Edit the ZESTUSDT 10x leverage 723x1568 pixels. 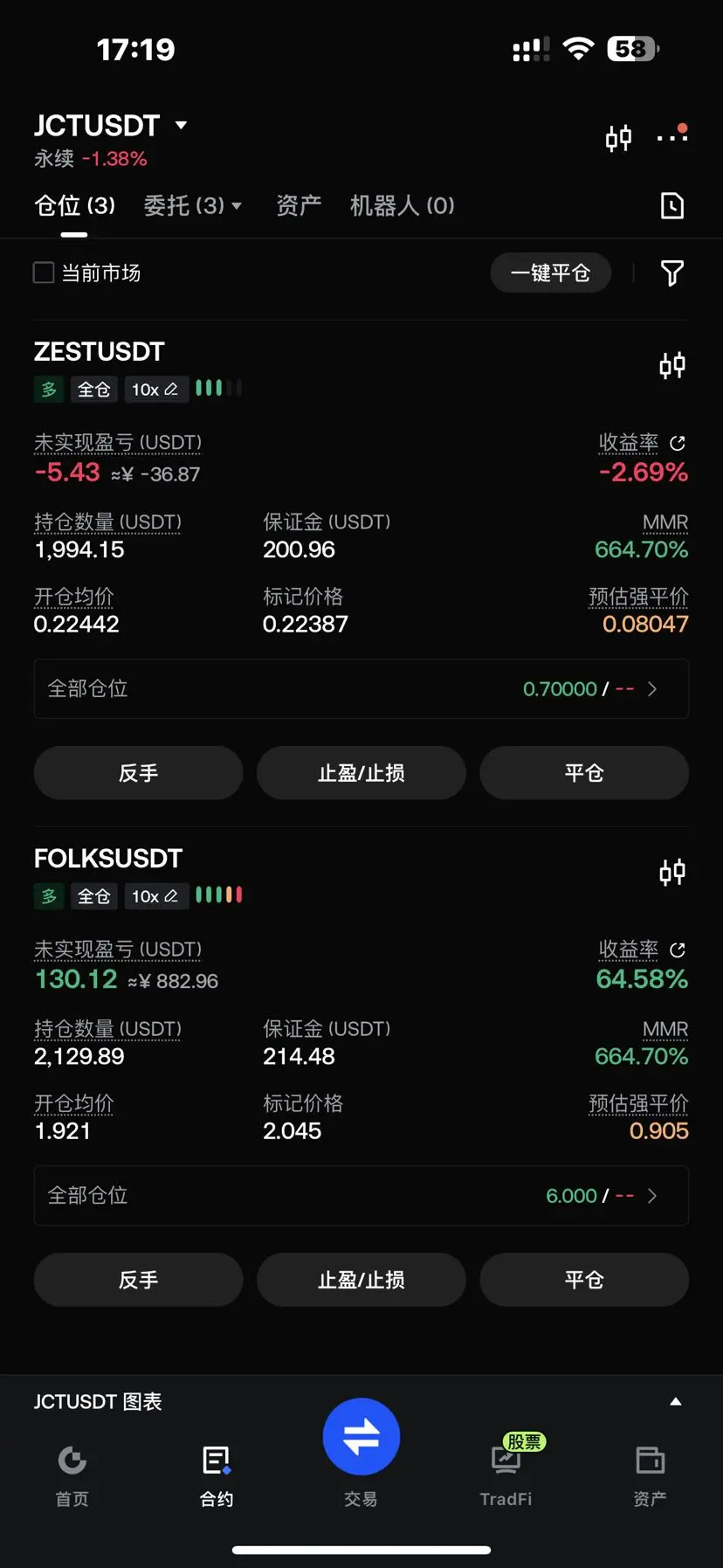[x=155, y=390]
